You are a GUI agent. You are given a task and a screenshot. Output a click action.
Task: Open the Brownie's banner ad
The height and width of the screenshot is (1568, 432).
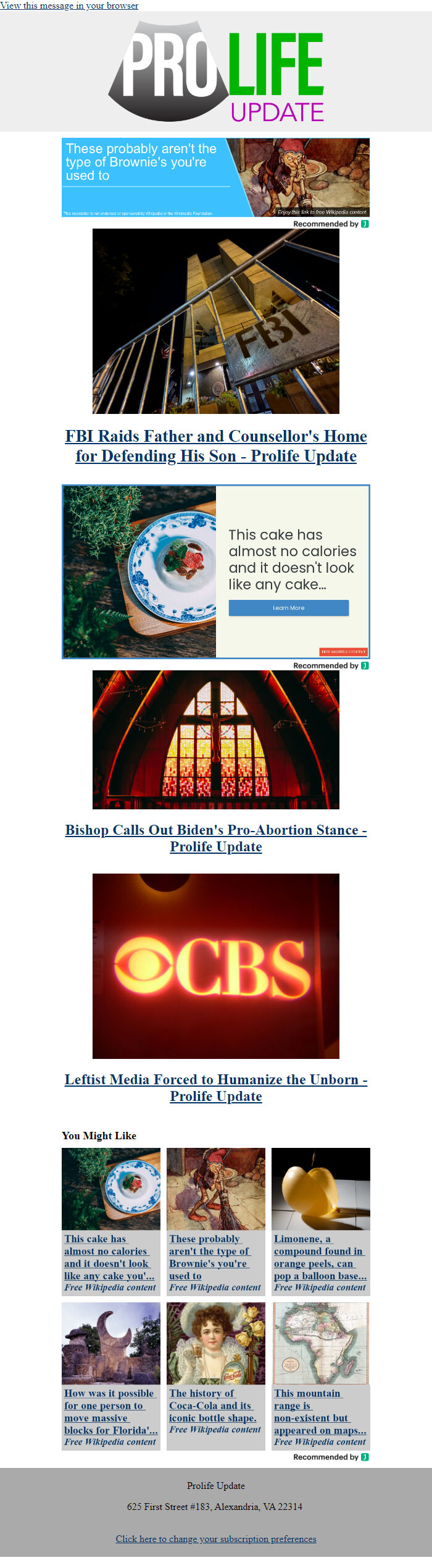pyautogui.click(x=215, y=177)
